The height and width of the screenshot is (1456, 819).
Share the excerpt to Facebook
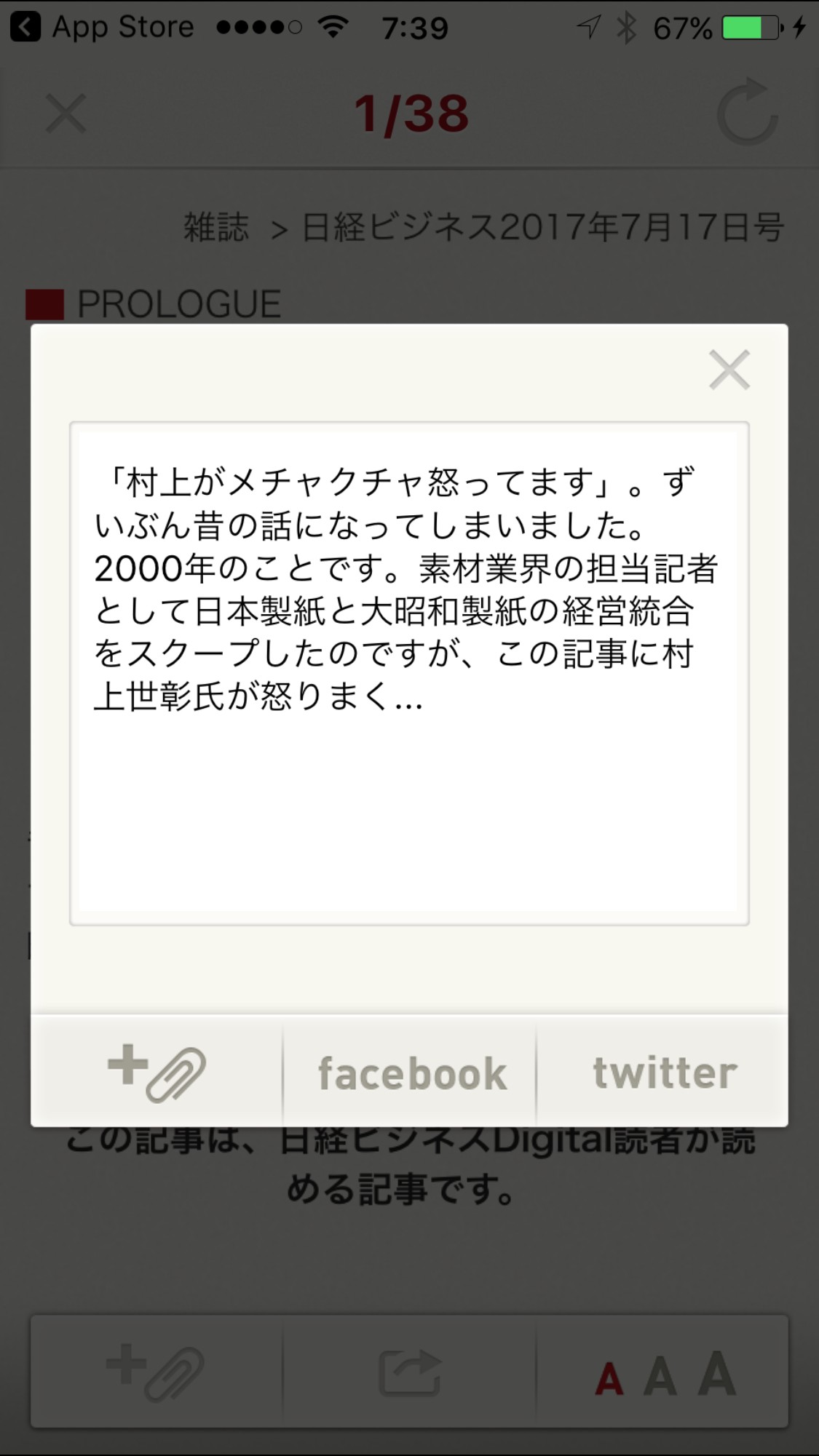411,1073
